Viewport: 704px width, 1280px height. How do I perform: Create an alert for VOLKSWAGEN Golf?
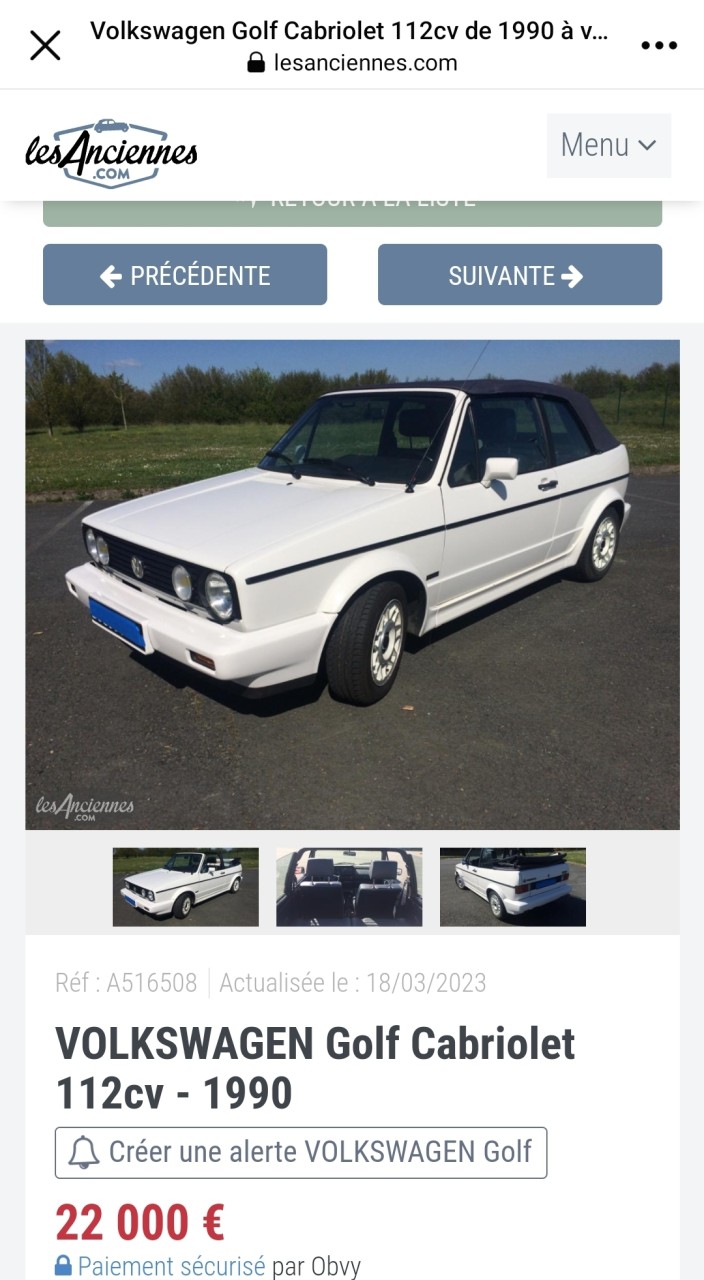coord(301,1153)
